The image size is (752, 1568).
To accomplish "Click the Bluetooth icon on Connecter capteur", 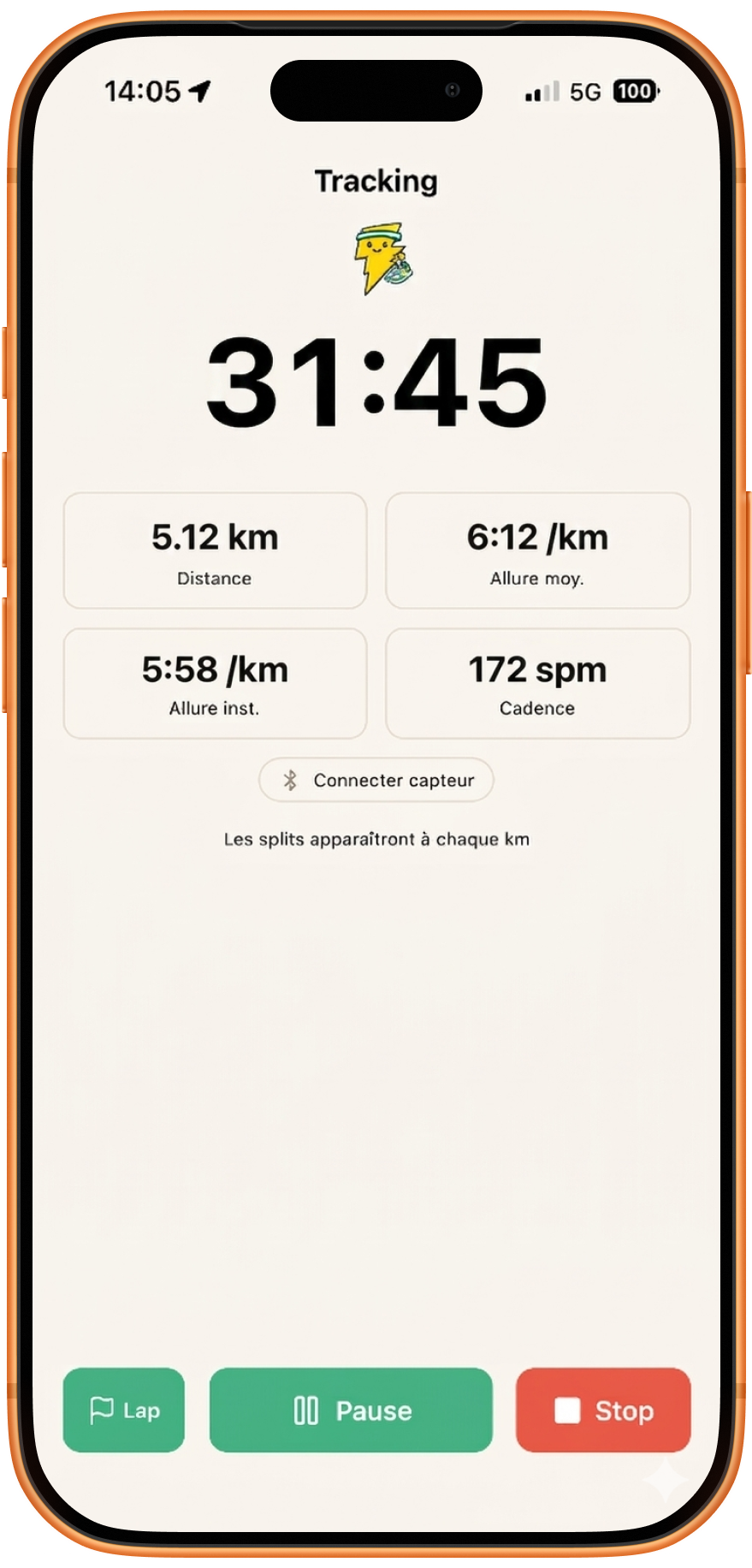I will pyautogui.click(x=290, y=780).
